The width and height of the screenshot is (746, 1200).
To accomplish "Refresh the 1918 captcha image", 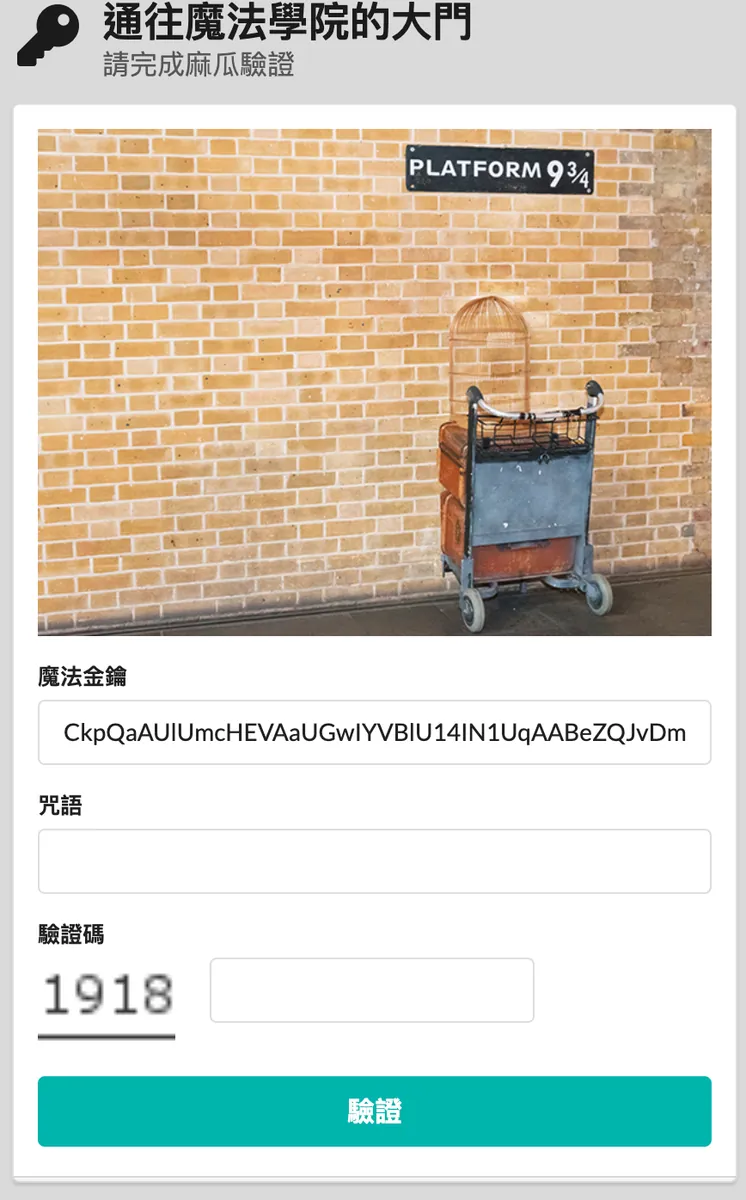I will tap(107, 997).
